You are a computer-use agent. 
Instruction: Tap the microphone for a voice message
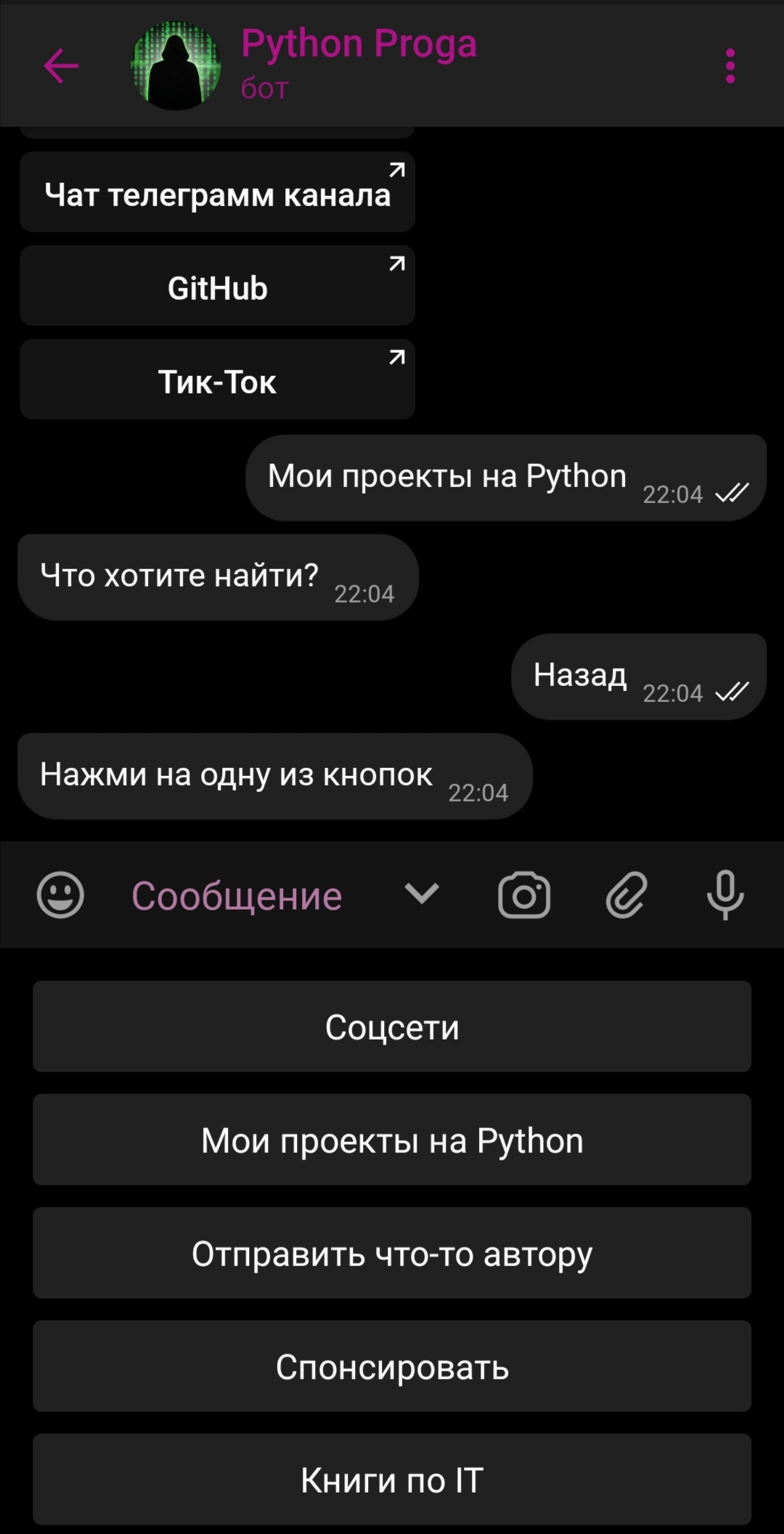[x=724, y=894]
